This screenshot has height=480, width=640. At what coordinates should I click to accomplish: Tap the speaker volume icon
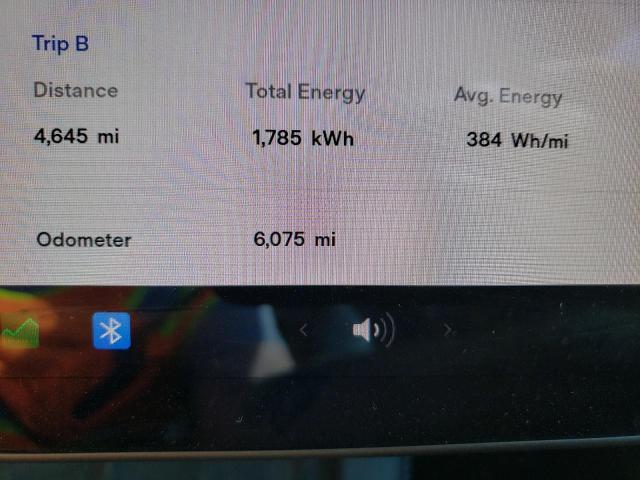click(x=372, y=330)
